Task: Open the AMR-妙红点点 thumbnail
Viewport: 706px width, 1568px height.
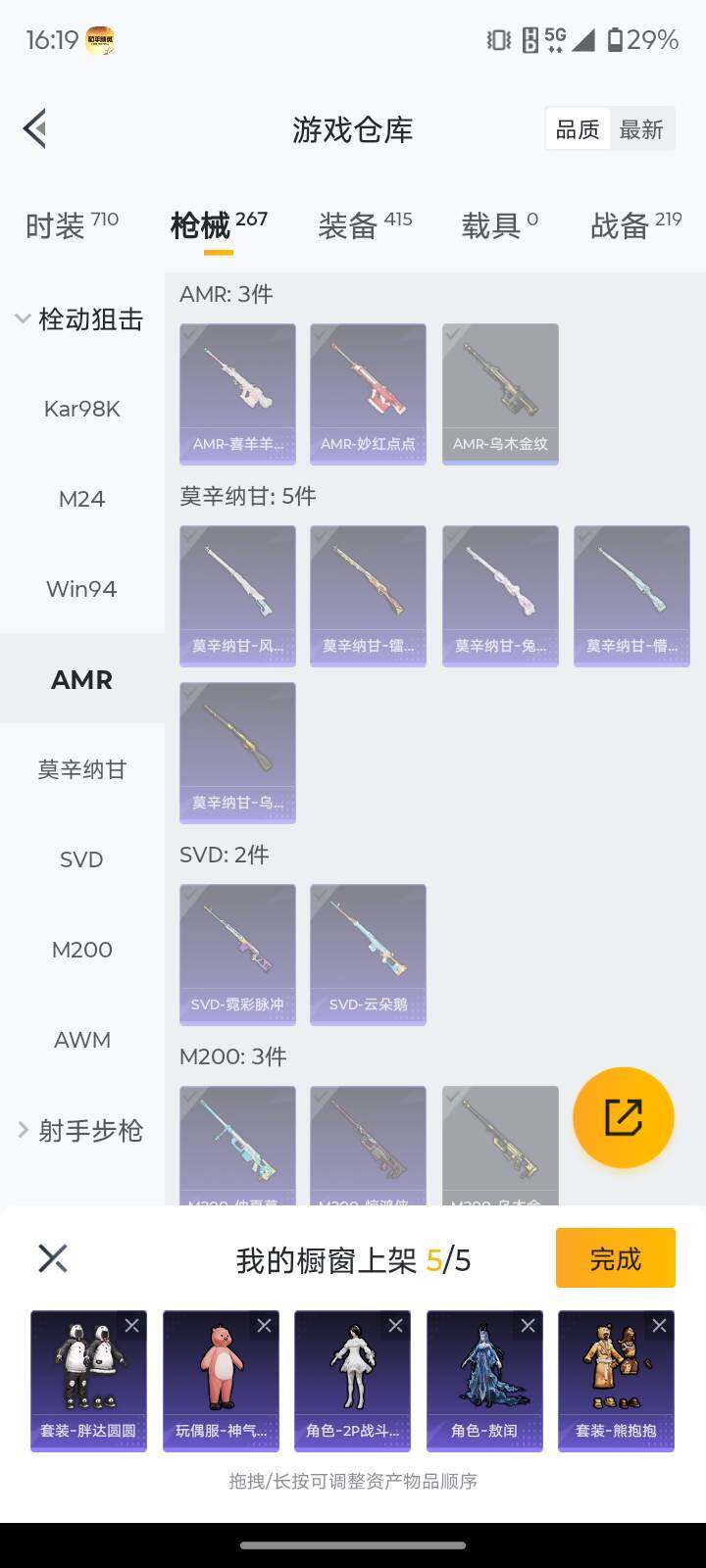Action: click(368, 387)
